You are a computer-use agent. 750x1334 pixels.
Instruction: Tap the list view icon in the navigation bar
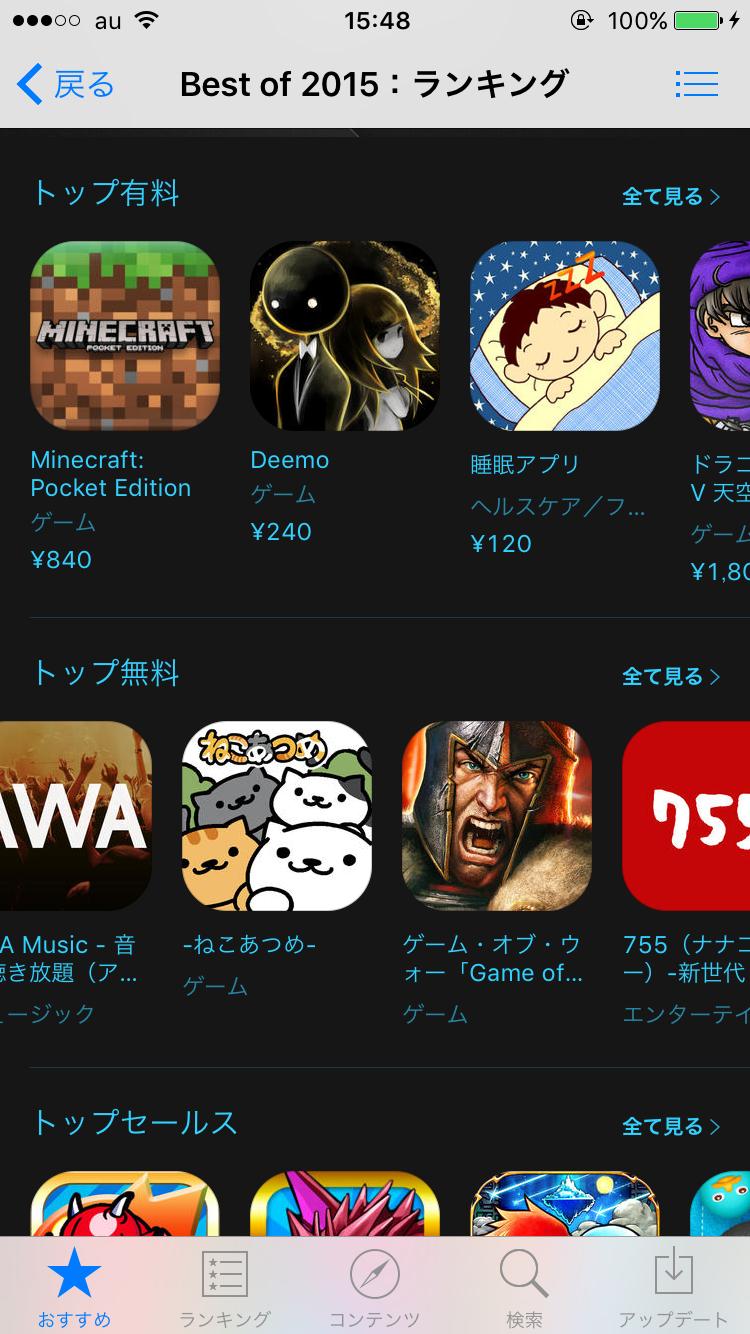click(x=696, y=84)
